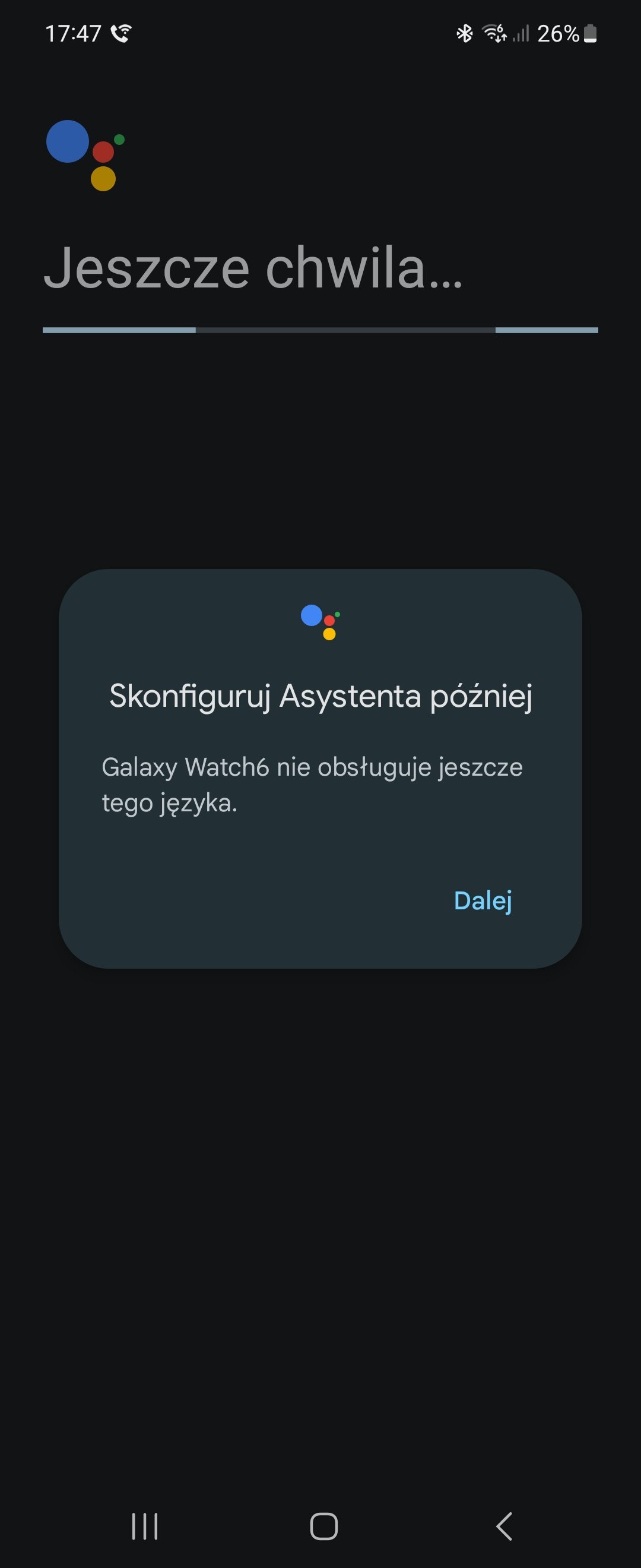This screenshot has height=1568, width=641.
Task: Tap Dalej in the Assistant dialog
Action: 483,901
